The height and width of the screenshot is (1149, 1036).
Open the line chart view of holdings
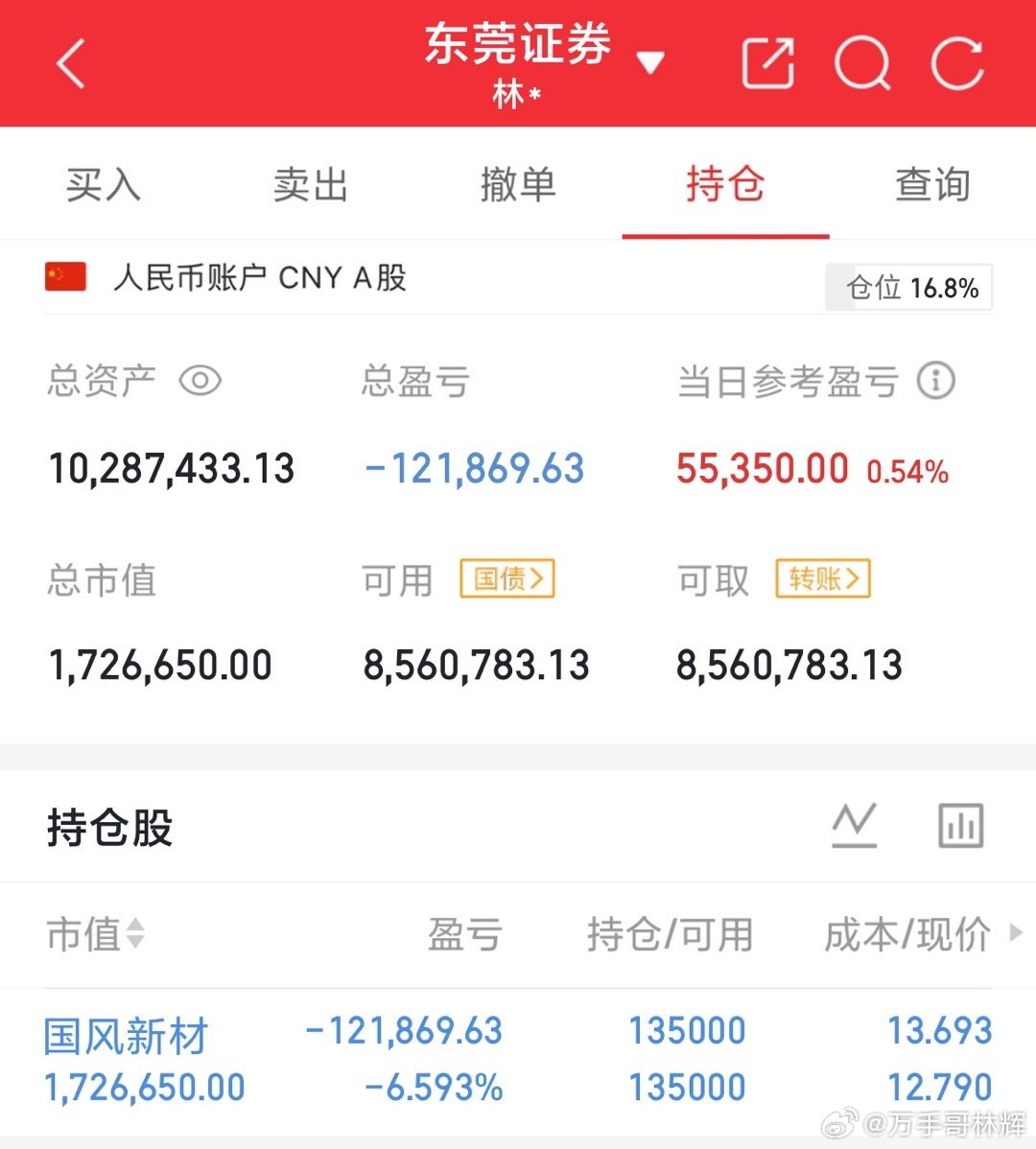(855, 824)
